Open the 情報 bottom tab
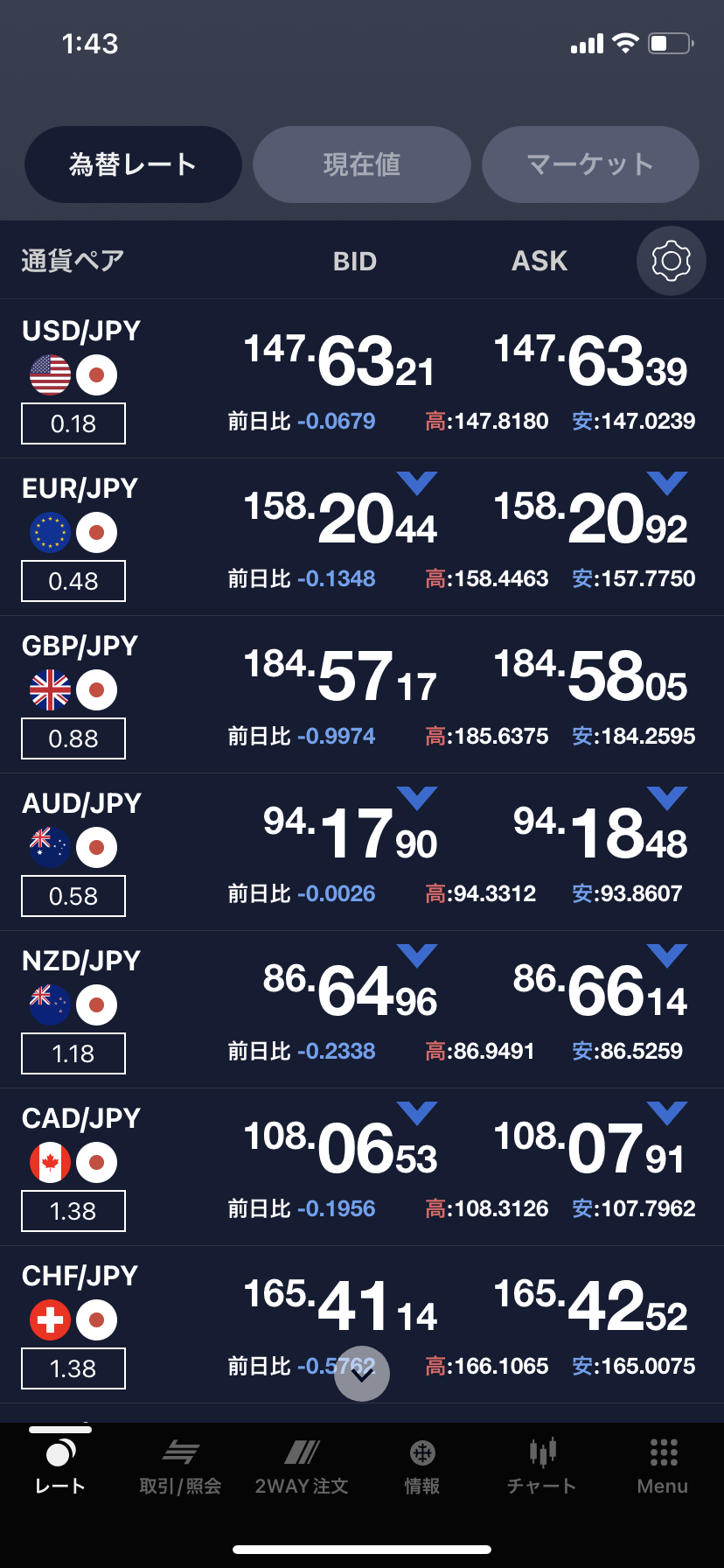The height and width of the screenshot is (1568, 724). pos(422,1466)
